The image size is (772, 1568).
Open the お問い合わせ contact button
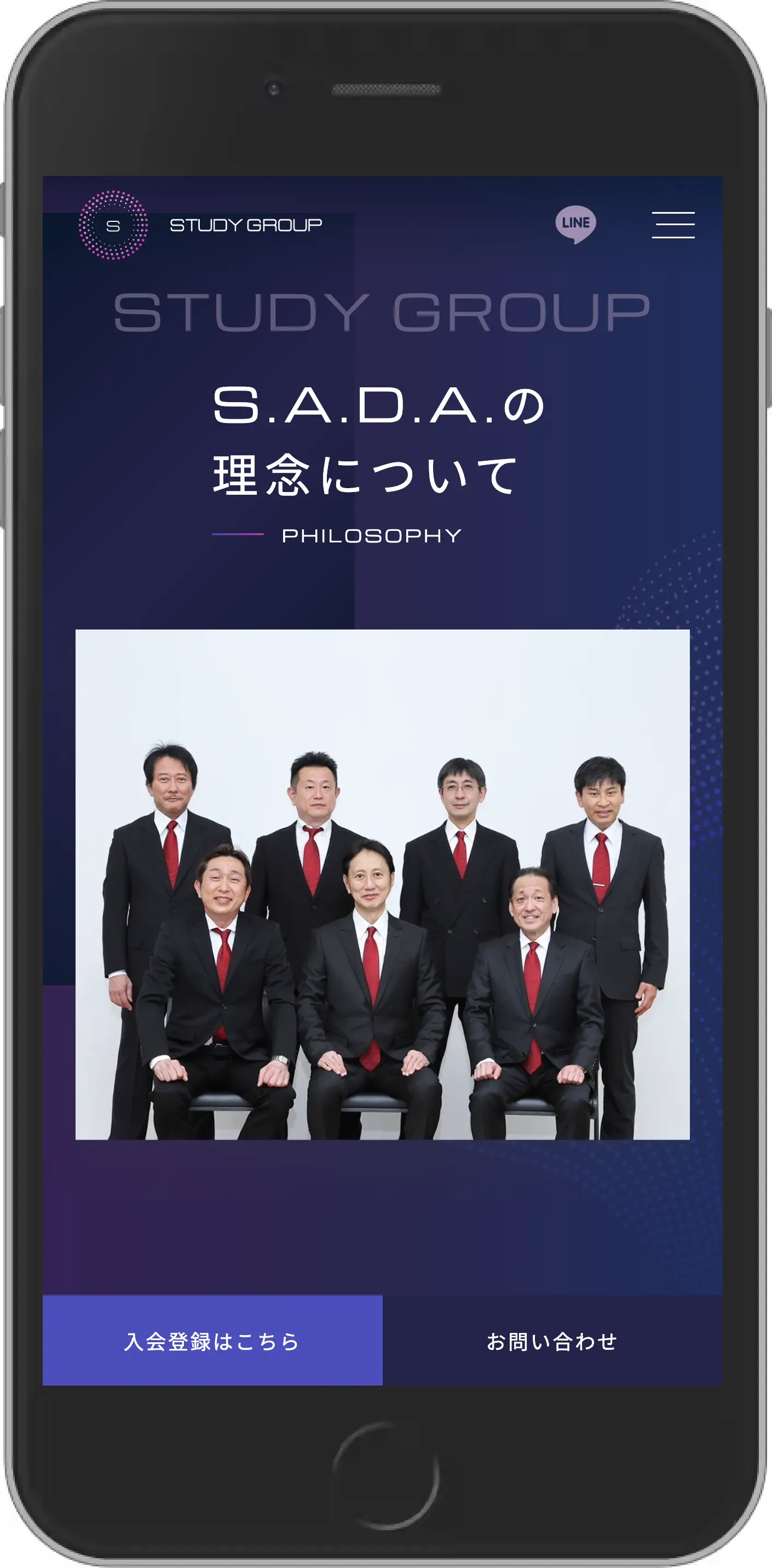[552, 1340]
